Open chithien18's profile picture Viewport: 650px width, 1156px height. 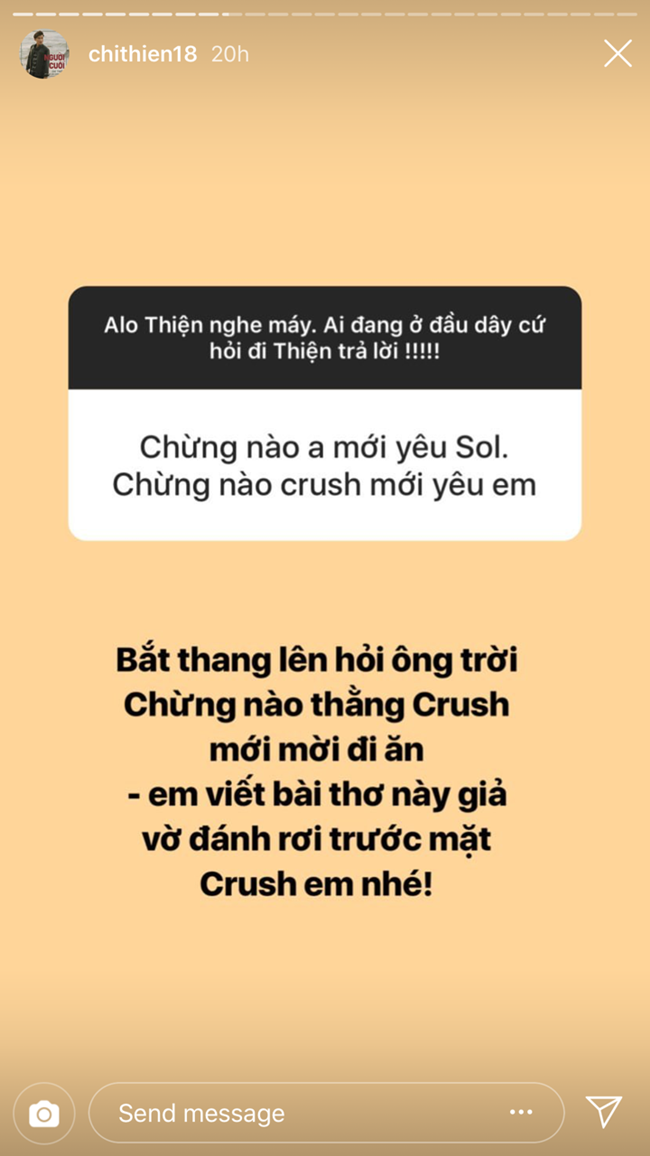[44, 55]
